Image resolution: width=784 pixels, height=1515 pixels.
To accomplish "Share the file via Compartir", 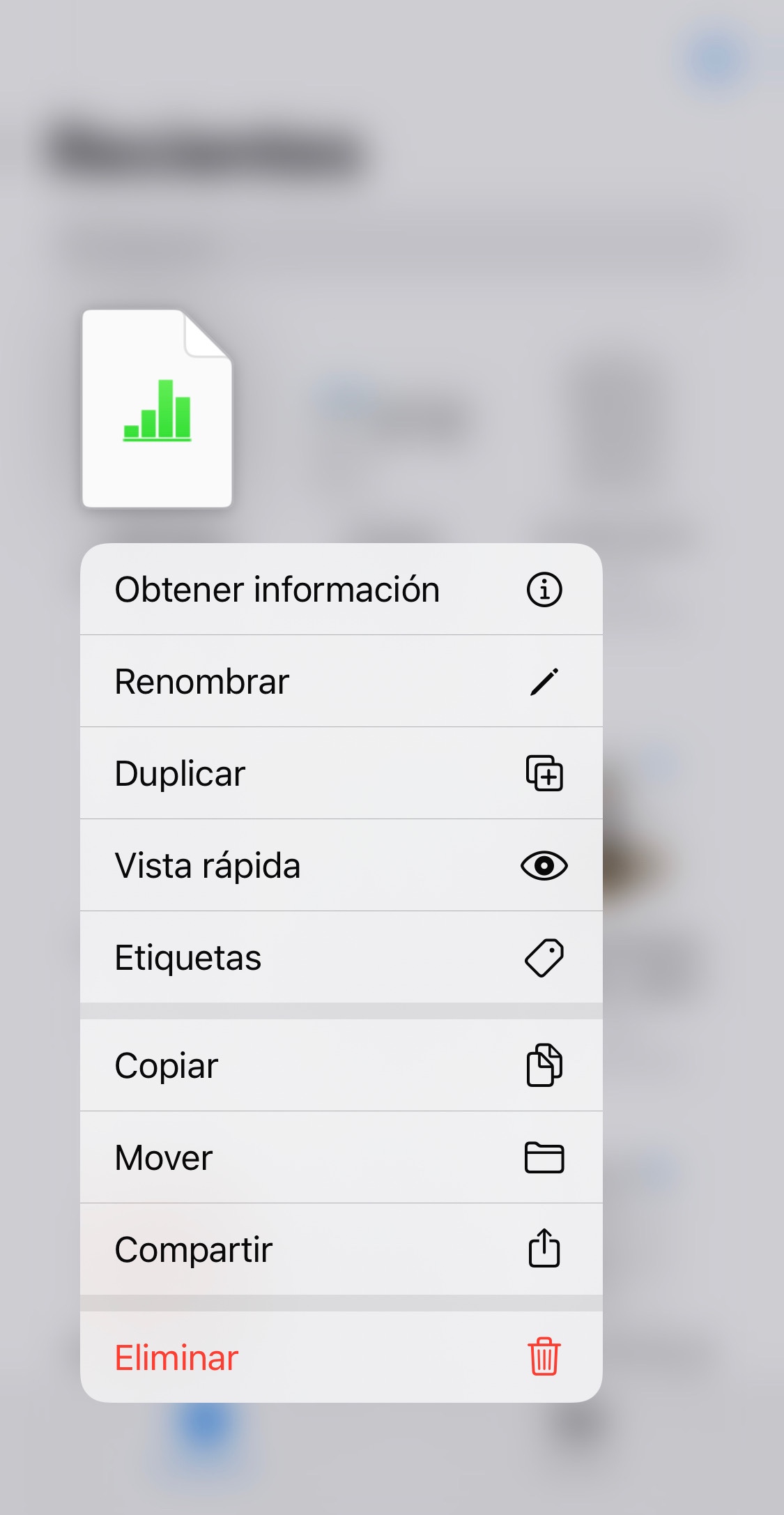I will [x=341, y=1249].
